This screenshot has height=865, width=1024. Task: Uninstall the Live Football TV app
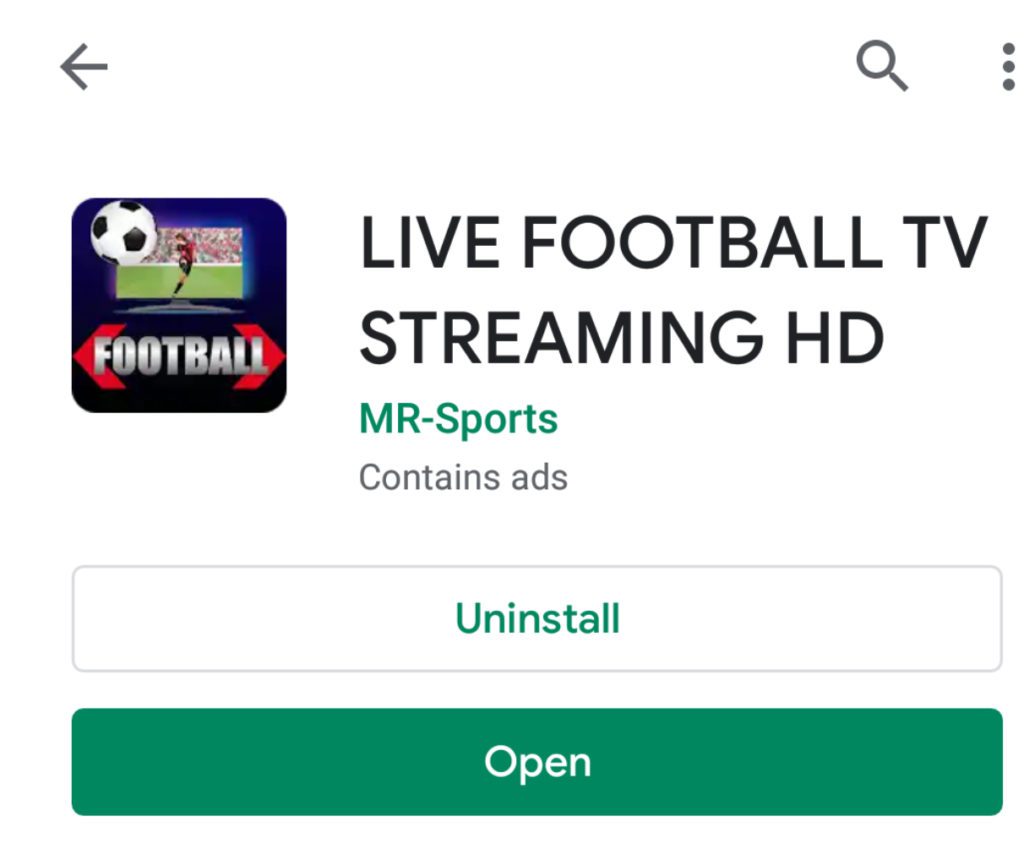537,619
